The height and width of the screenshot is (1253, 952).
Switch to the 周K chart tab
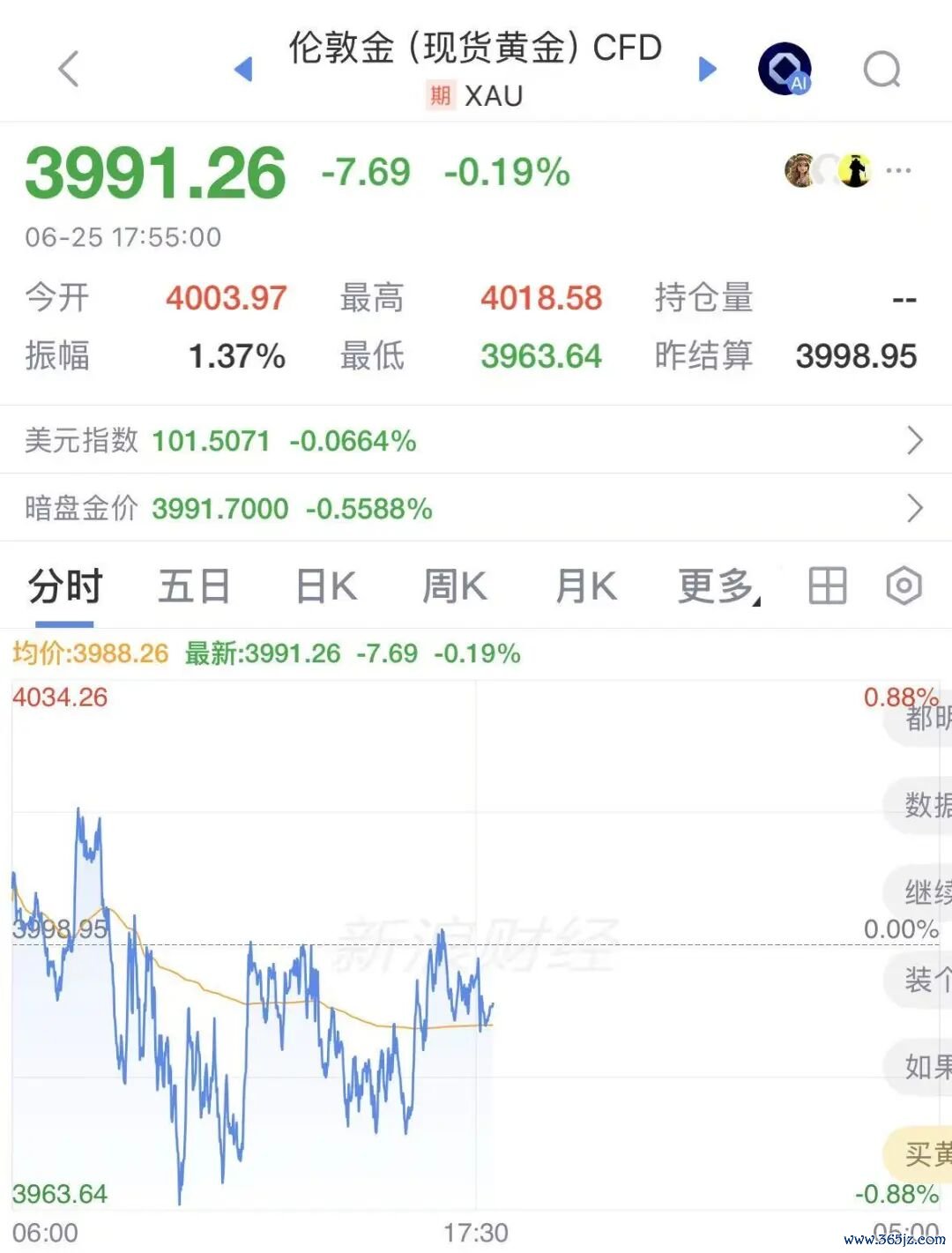[x=454, y=586]
